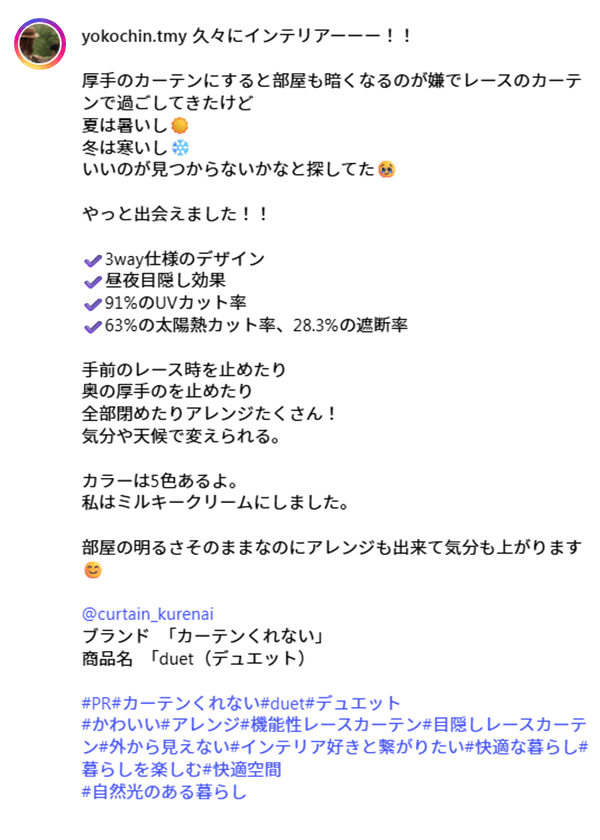Open the #PR hashtag
Viewport: 600px width, 840px height.
coord(97,703)
